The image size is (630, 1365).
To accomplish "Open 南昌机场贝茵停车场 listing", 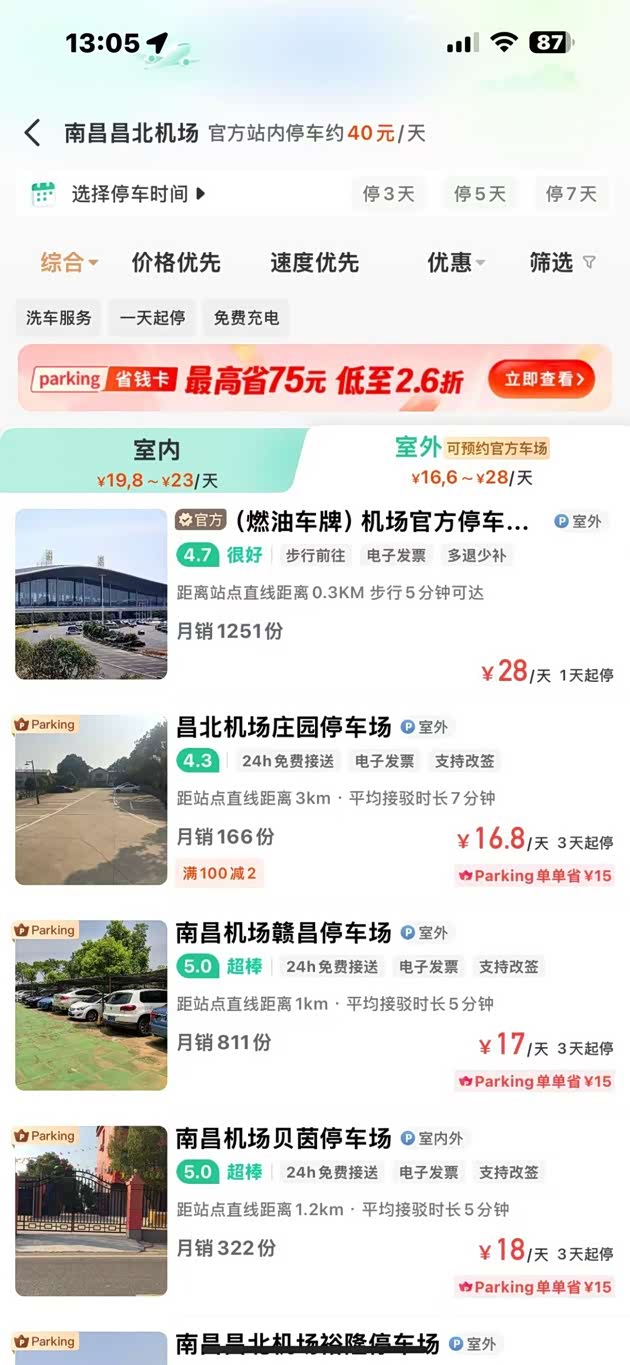I will pyautogui.click(x=283, y=1138).
